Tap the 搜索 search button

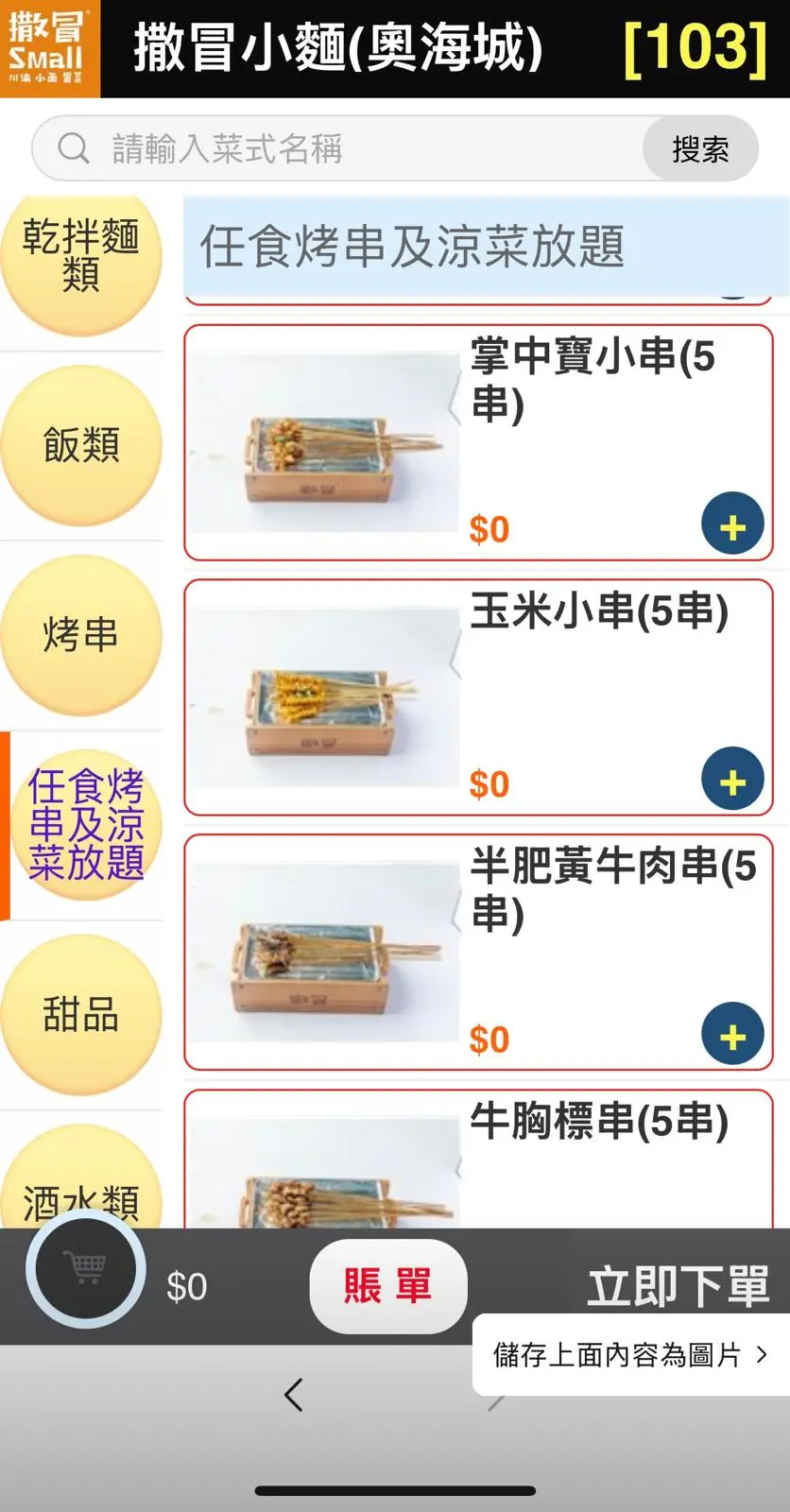point(700,149)
